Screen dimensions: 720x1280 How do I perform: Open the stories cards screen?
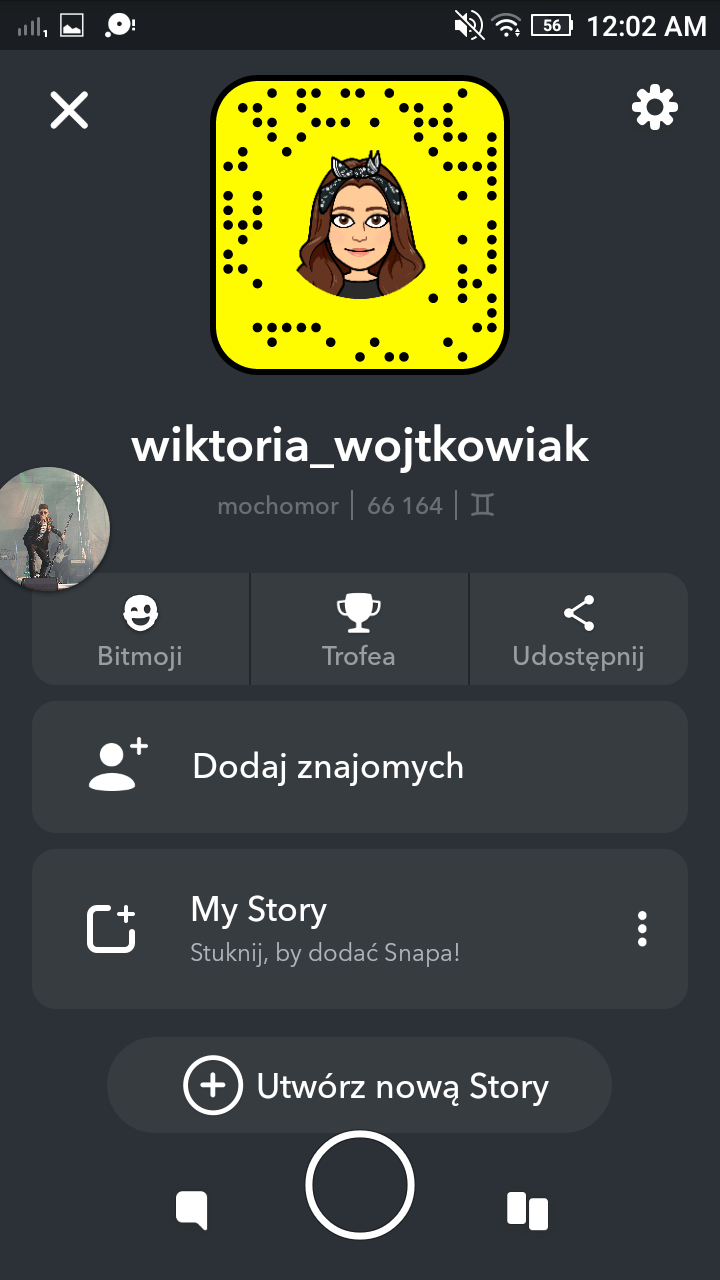pyautogui.click(x=527, y=1210)
